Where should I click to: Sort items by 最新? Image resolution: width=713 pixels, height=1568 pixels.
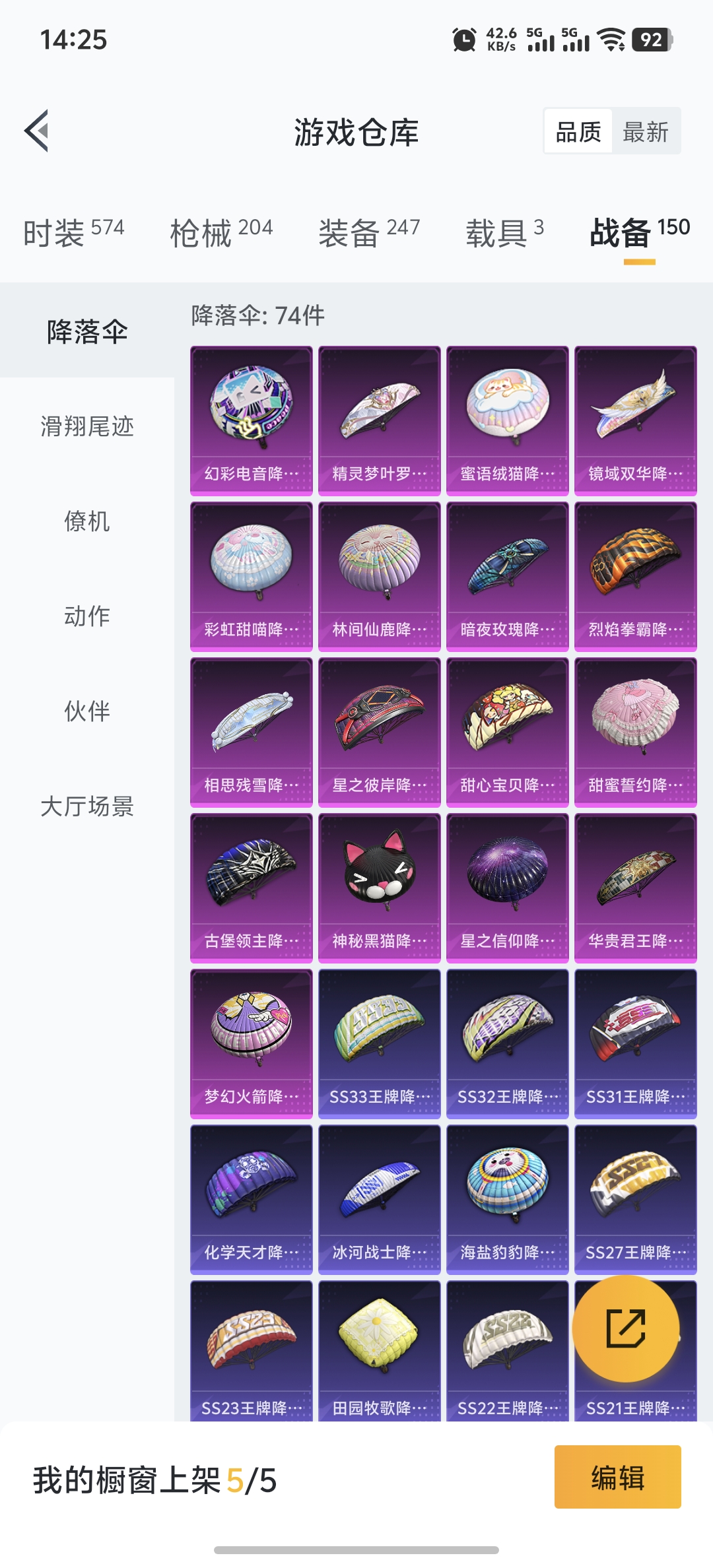coord(645,131)
